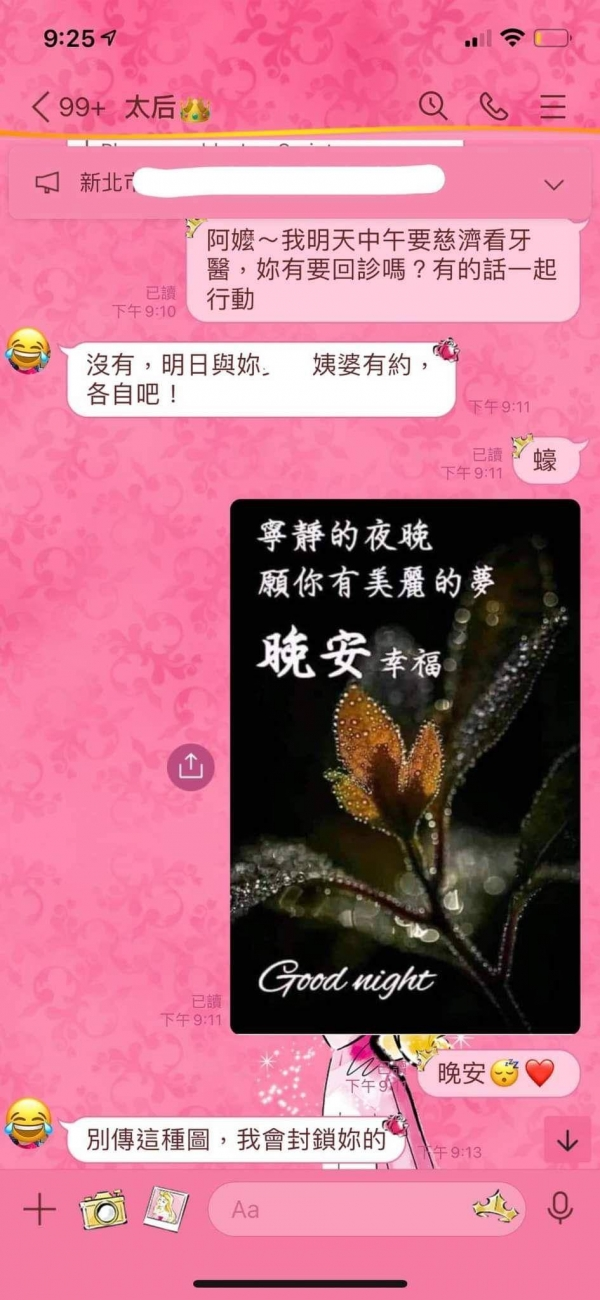Open the sticker and emoji panel
Viewport: 600px width, 1300px height.
[x=496, y=1209]
